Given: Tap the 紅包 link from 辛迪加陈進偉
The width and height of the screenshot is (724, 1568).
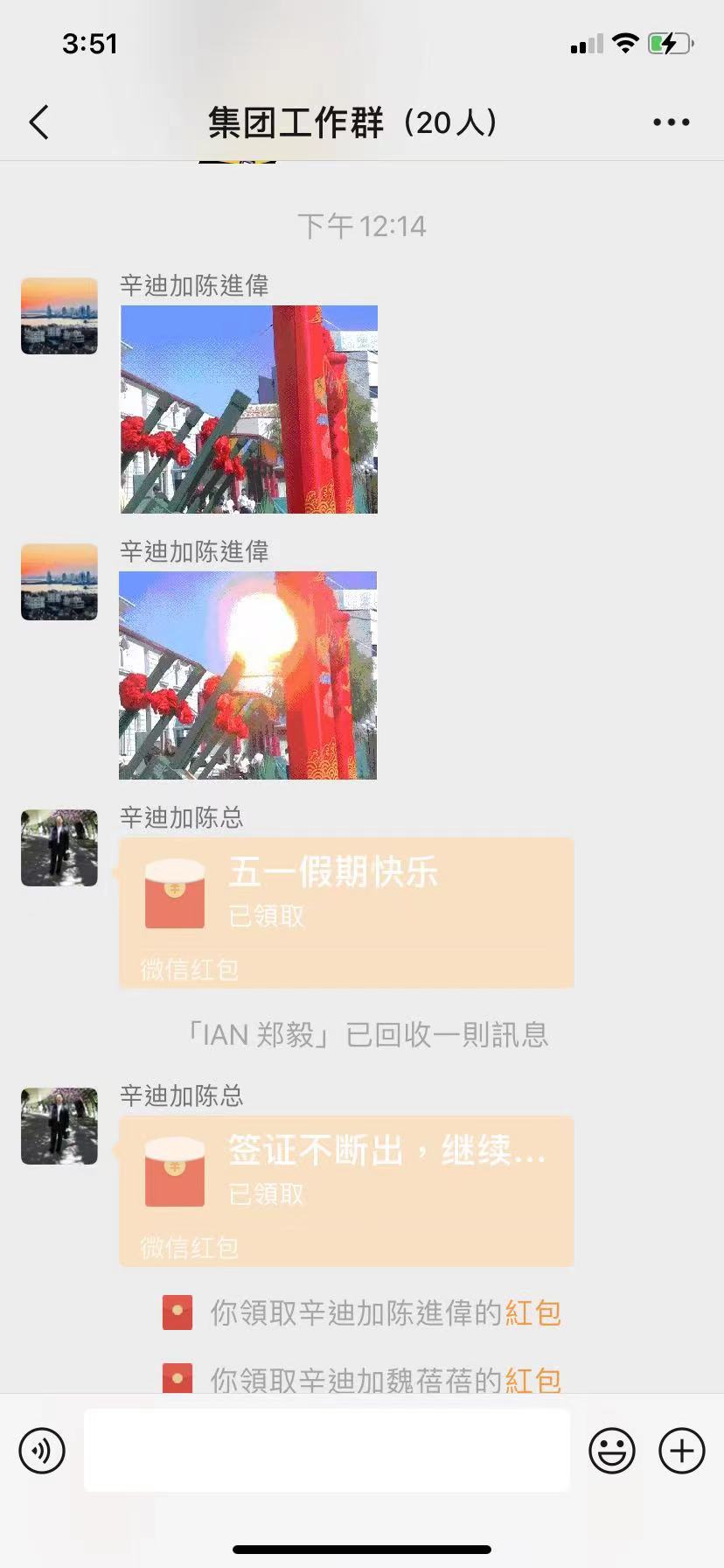Looking at the screenshot, I should point(533,1312).
